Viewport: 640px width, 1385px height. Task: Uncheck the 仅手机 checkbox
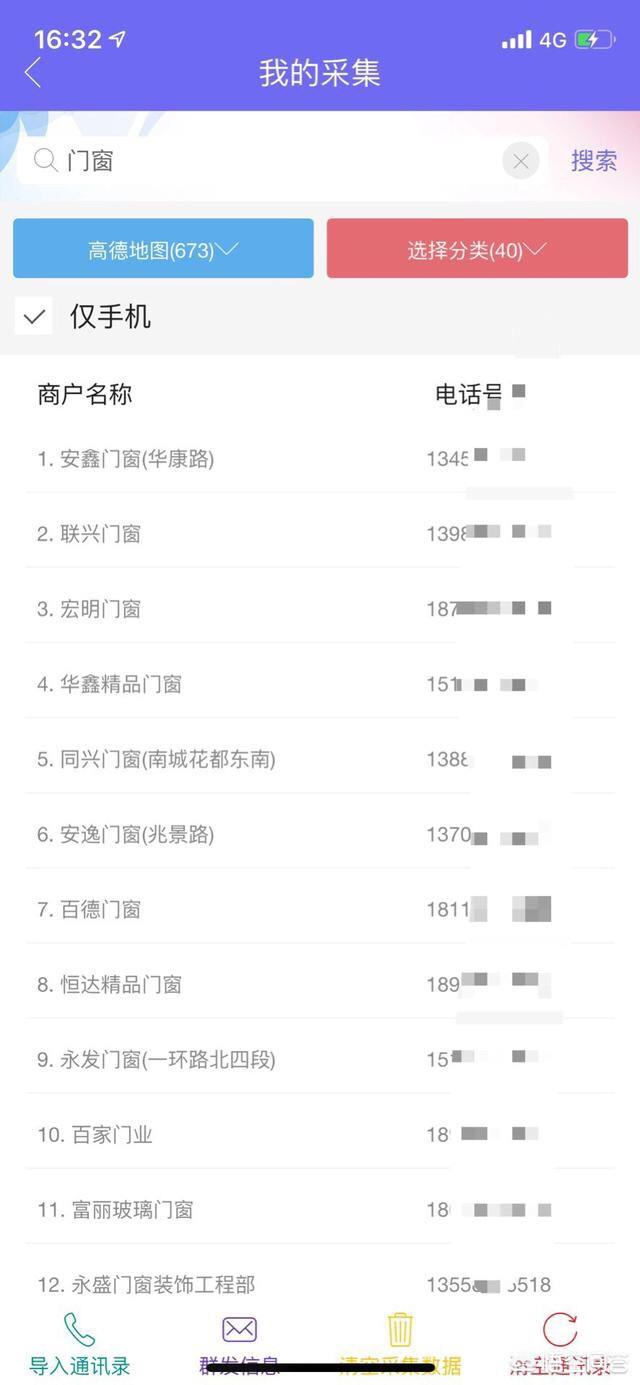pyautogui.click(x=34, y=317)
